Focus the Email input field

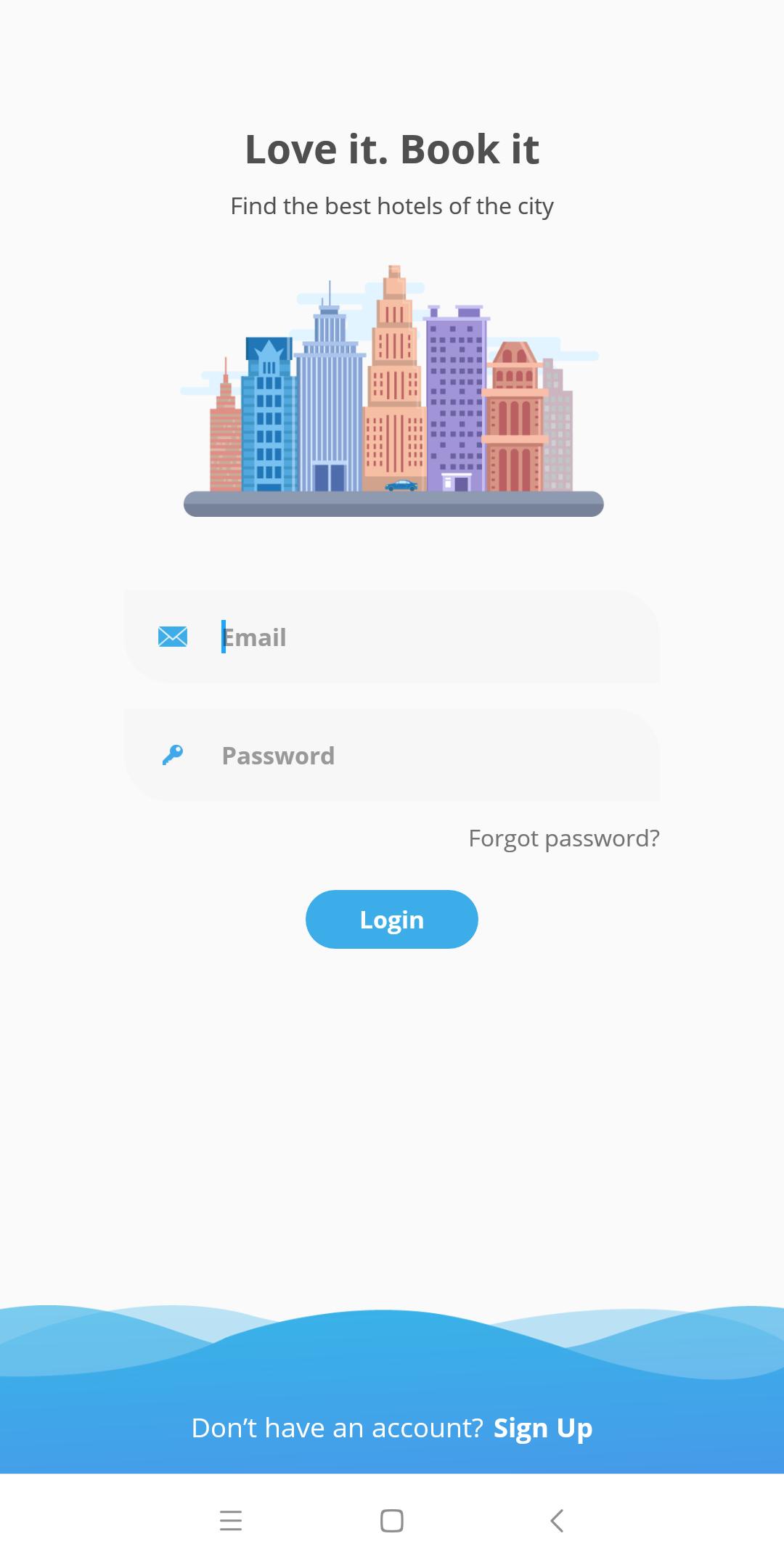[399, 637]
